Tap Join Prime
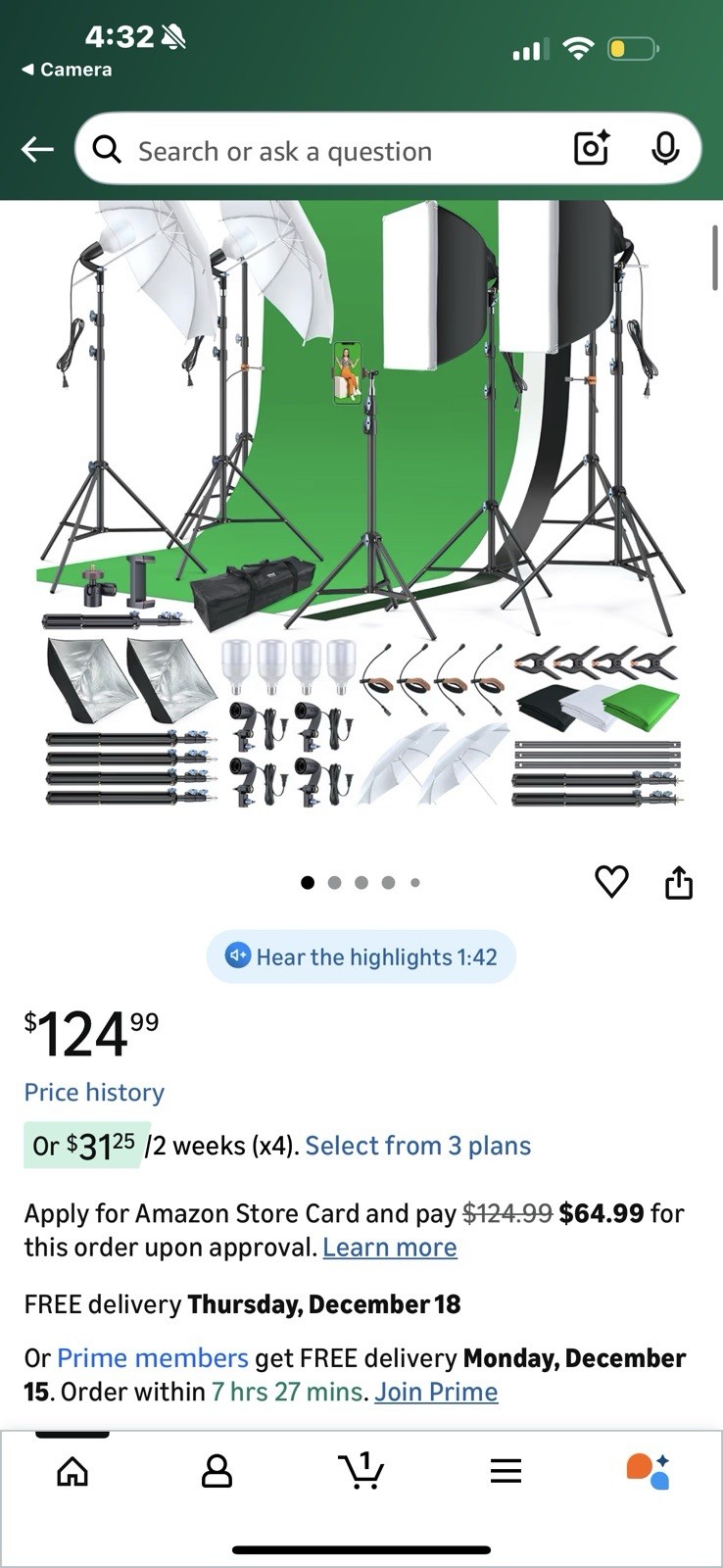This screenshot has height=1568, width=723. click(x=436, y=1392)
